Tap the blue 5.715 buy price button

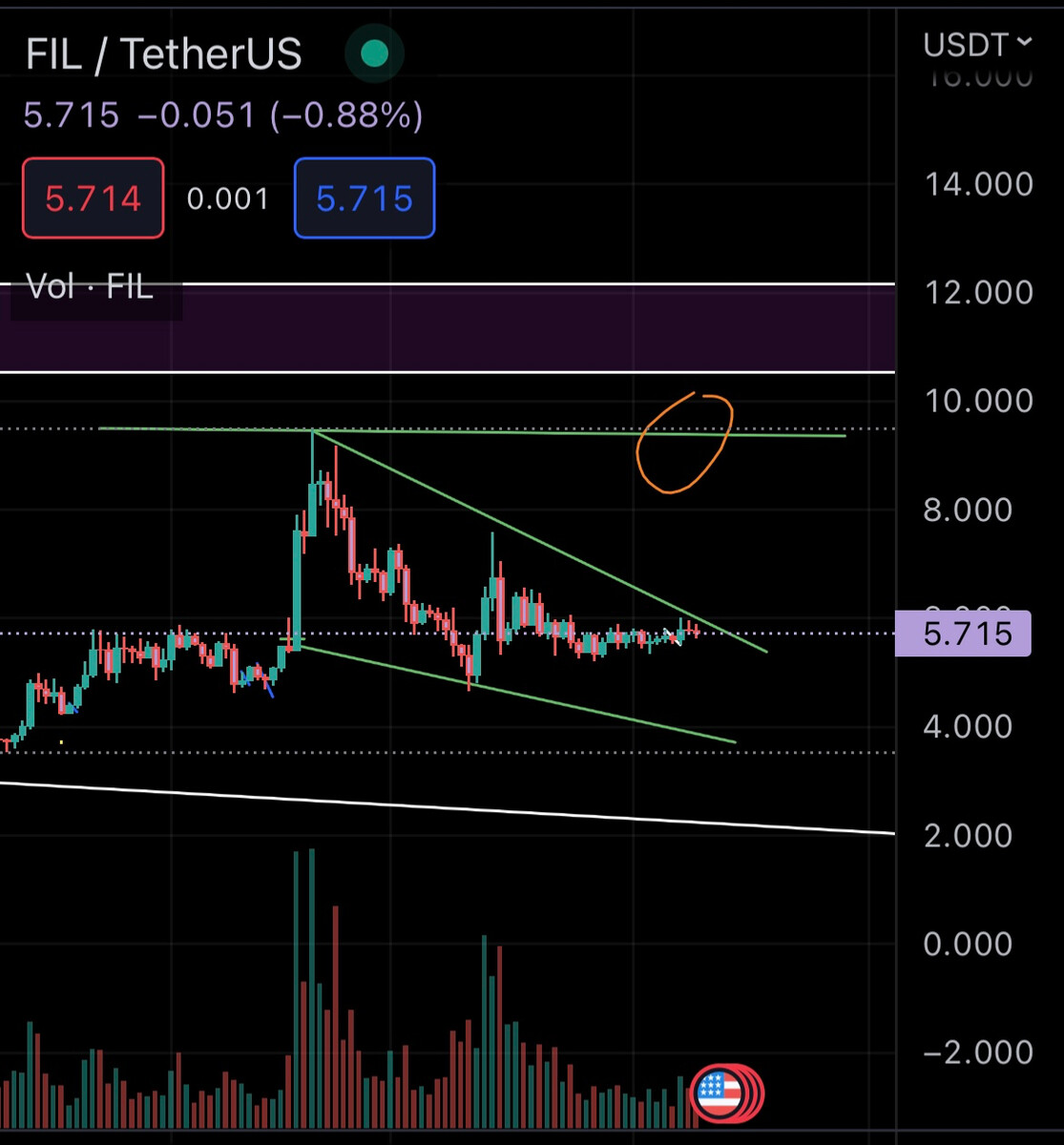tap(365, 198)
